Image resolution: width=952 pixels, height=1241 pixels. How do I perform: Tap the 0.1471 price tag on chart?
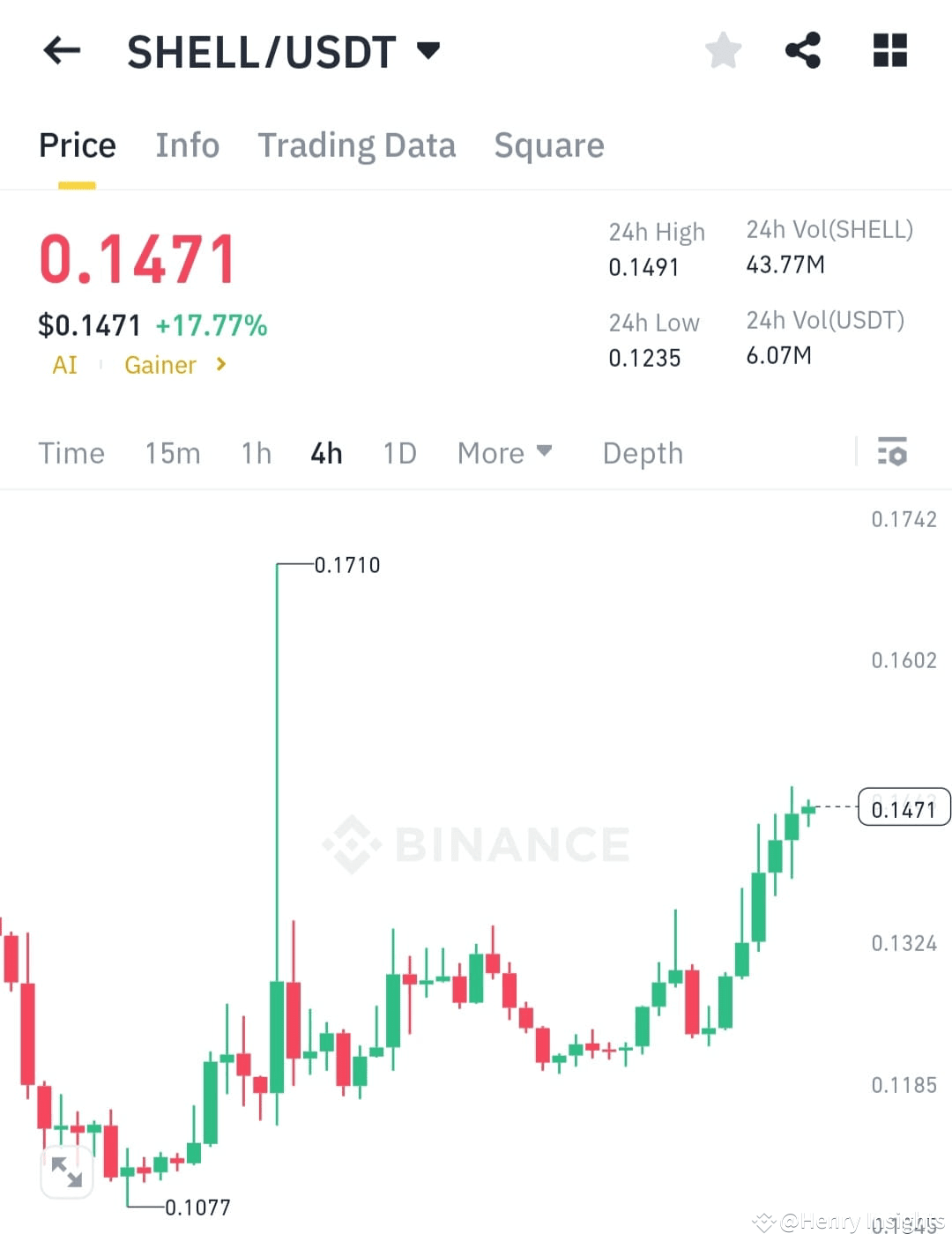pyautogui.click(x=904, y=806)
